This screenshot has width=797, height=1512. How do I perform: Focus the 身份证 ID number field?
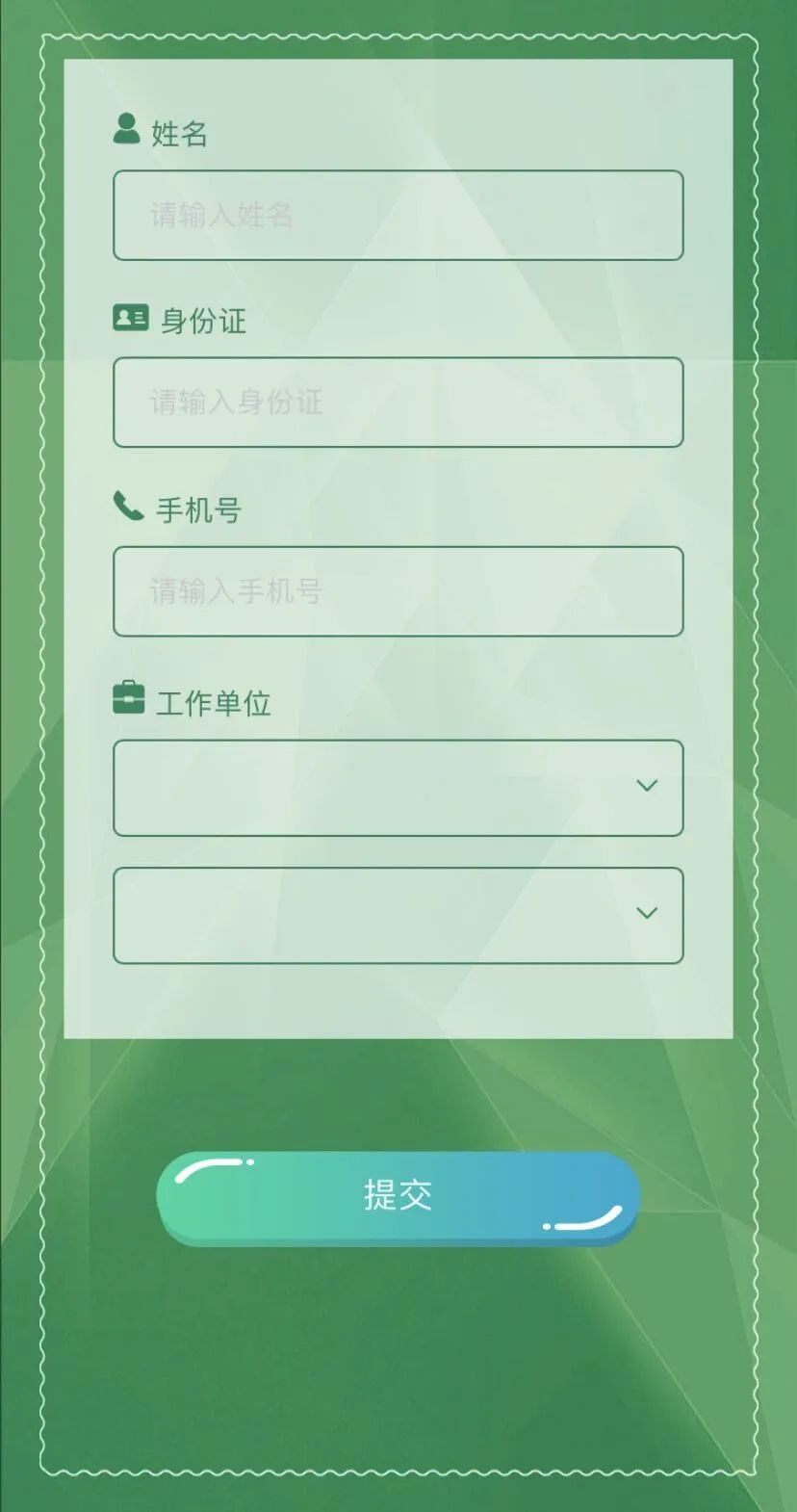[398, 402]
